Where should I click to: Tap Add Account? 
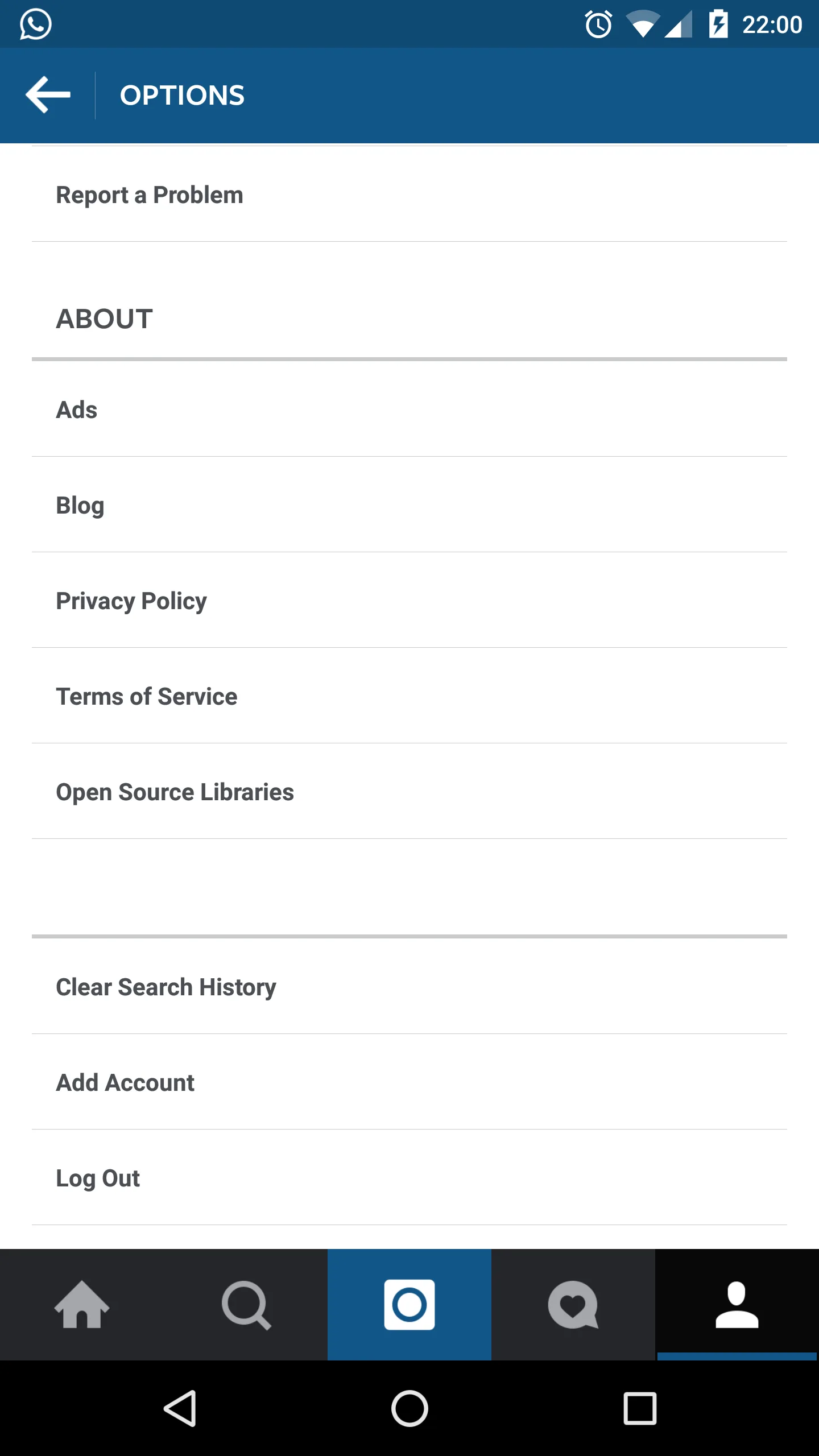click(x=125, y=1082)
